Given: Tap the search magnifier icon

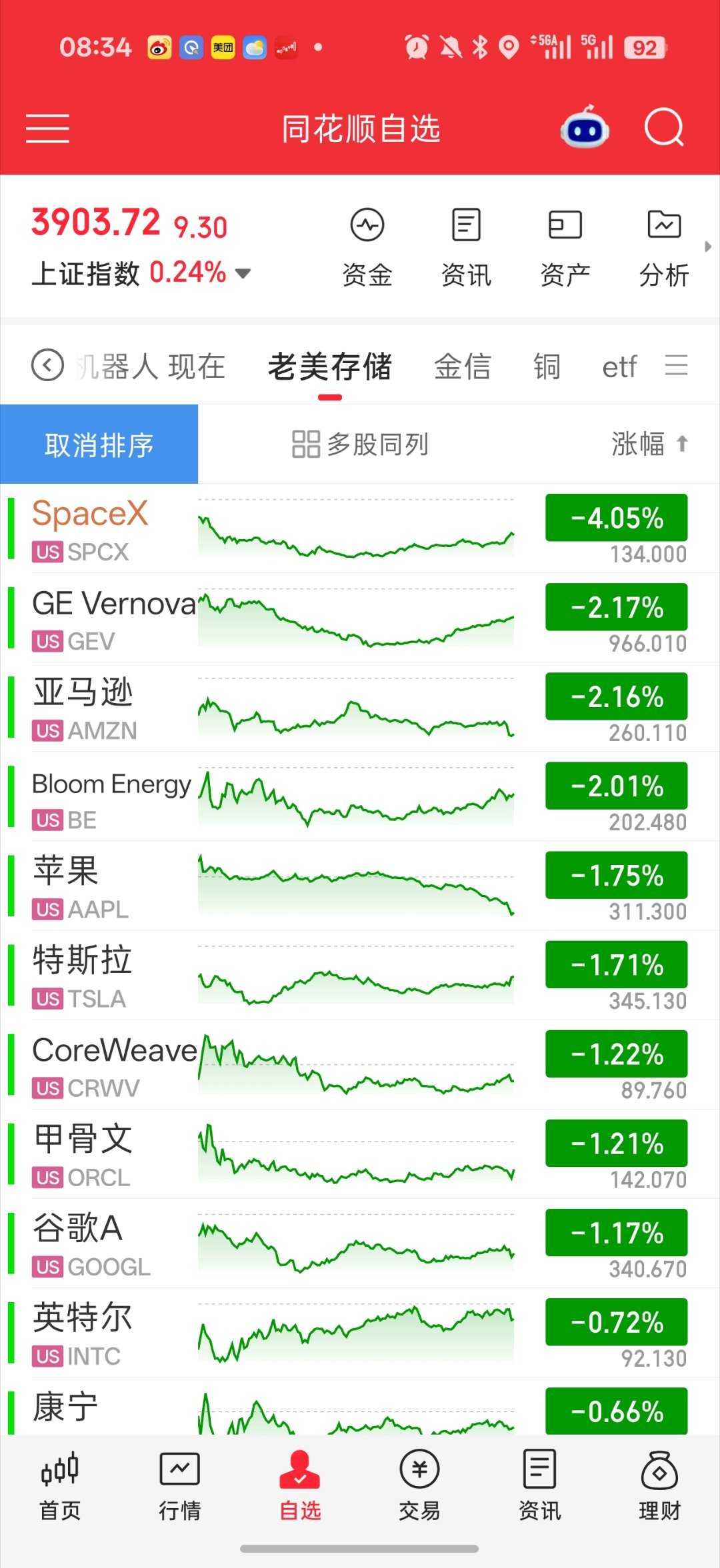Looking at the screenshot, I should [x=664, y=127].
